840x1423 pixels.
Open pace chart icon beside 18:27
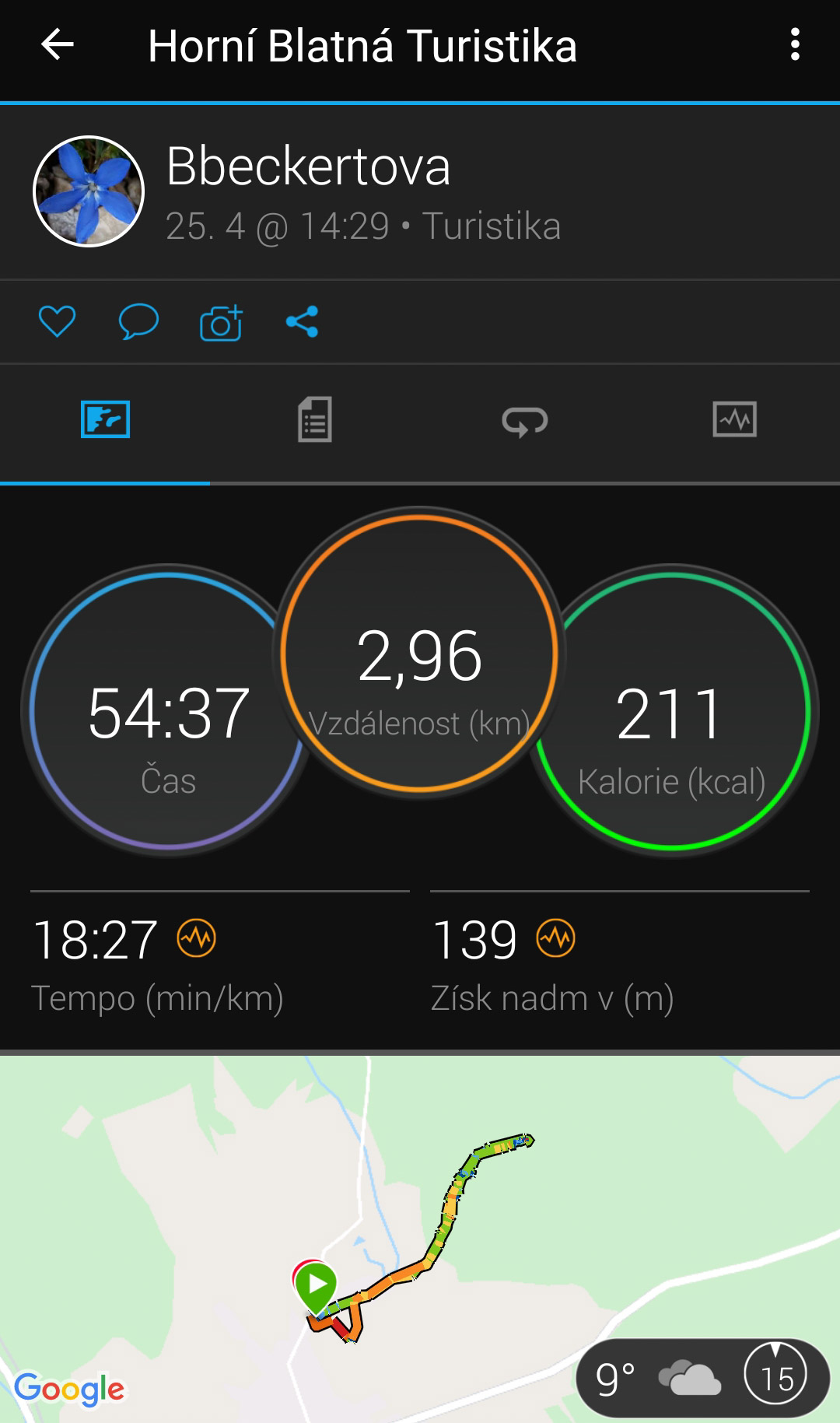(x=197, y=938)
